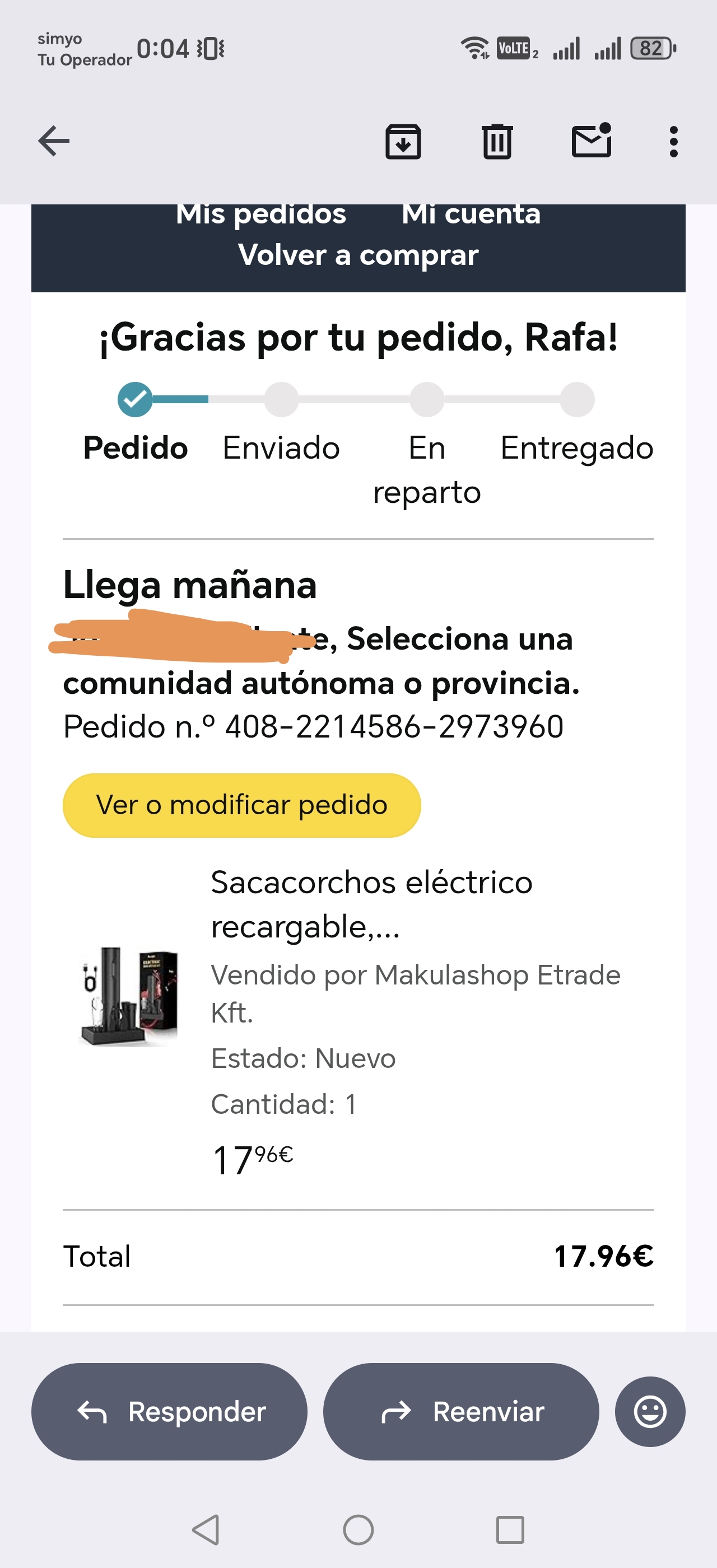This screenshot has width=717, height=1568.
Task: Archive this email
Action: pos(403,142)
